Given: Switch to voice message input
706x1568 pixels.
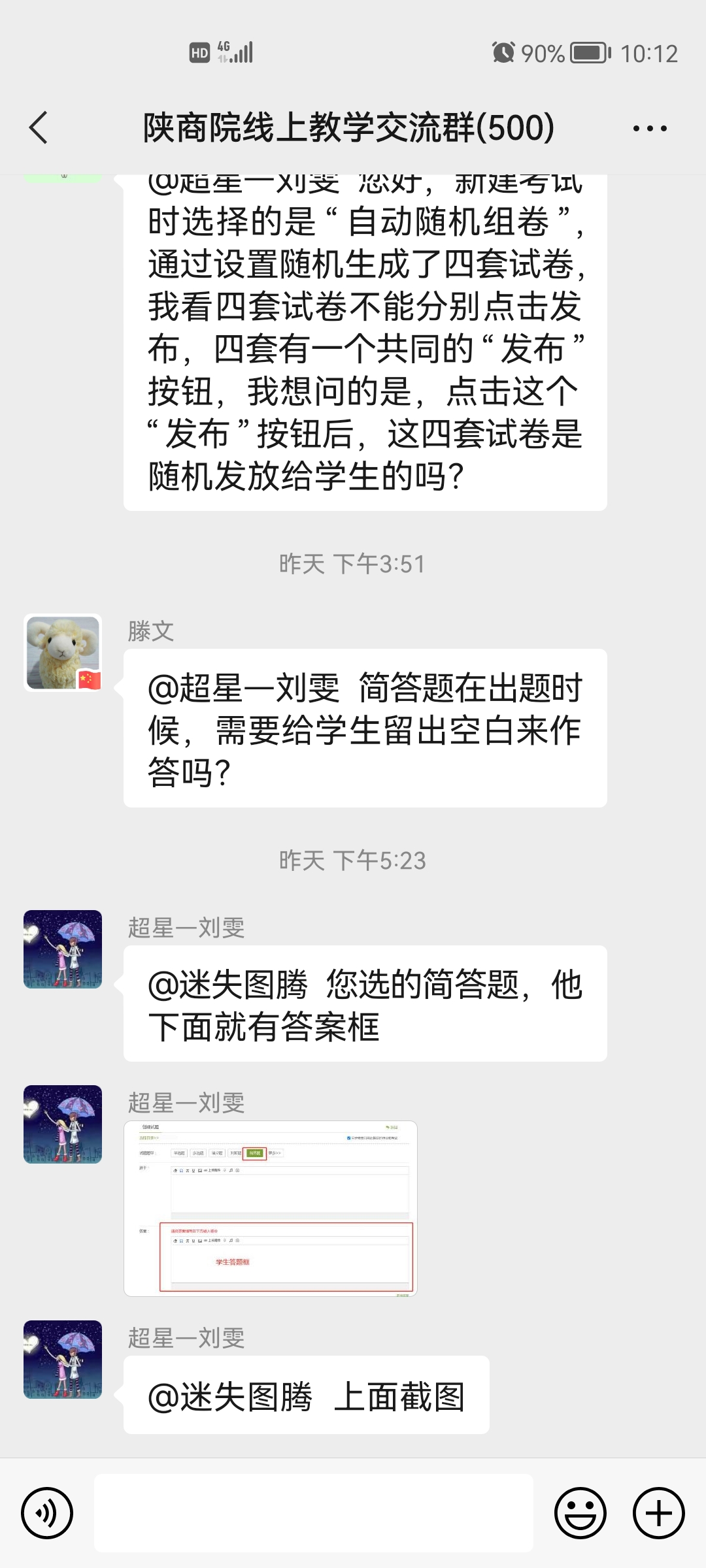Looking at the screenshot, I should pyautogui.click(x=47, y=1512).
